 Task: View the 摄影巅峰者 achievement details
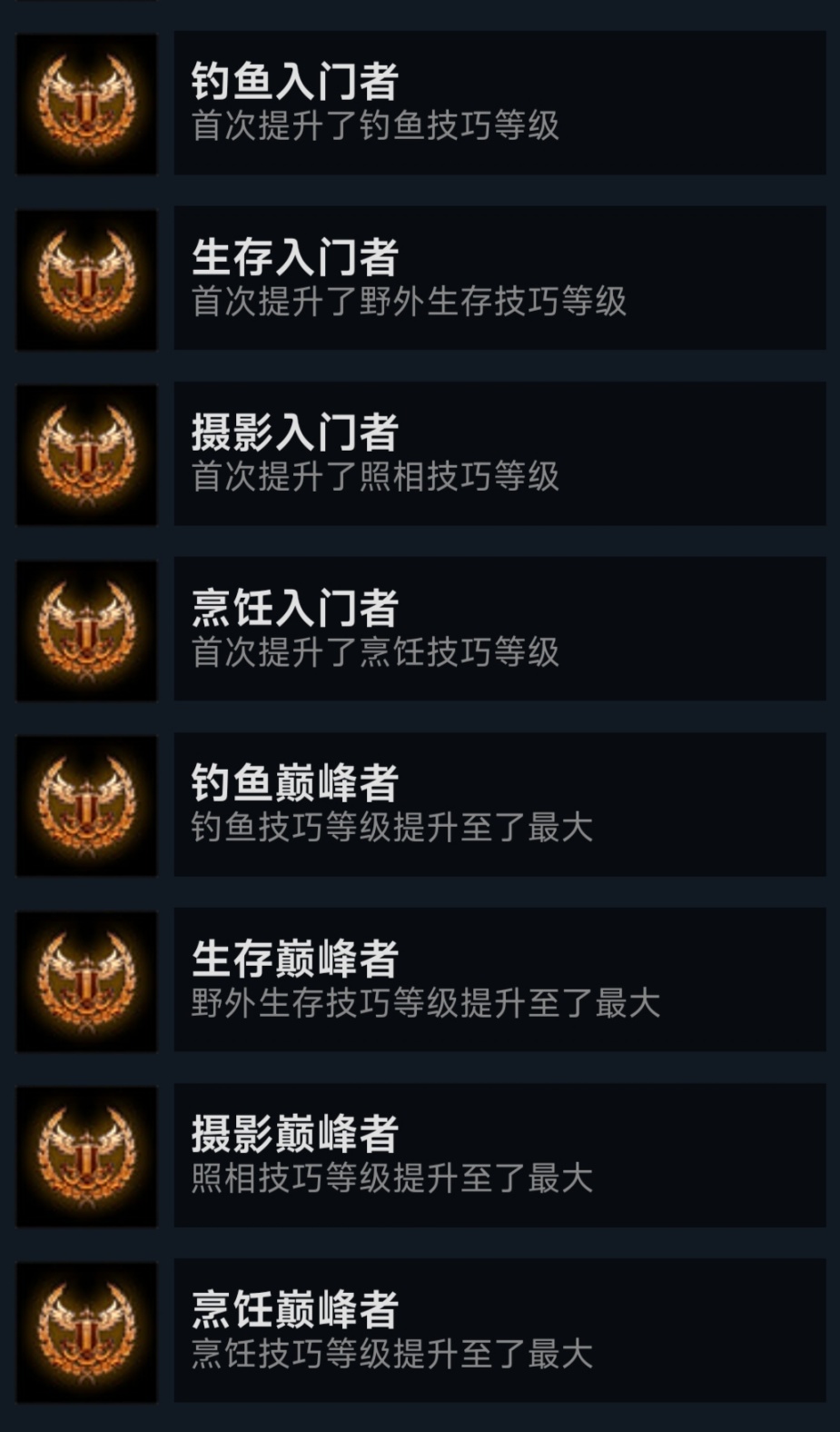pos(499,1156)
